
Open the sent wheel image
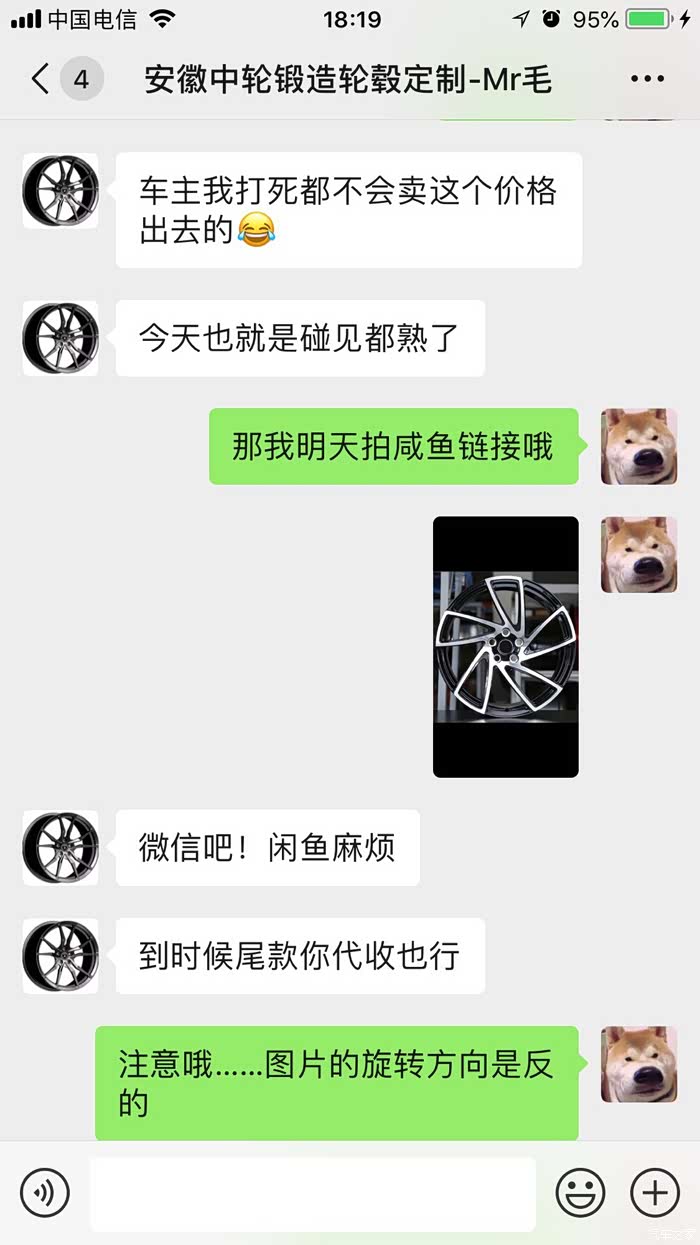[505, 646]
